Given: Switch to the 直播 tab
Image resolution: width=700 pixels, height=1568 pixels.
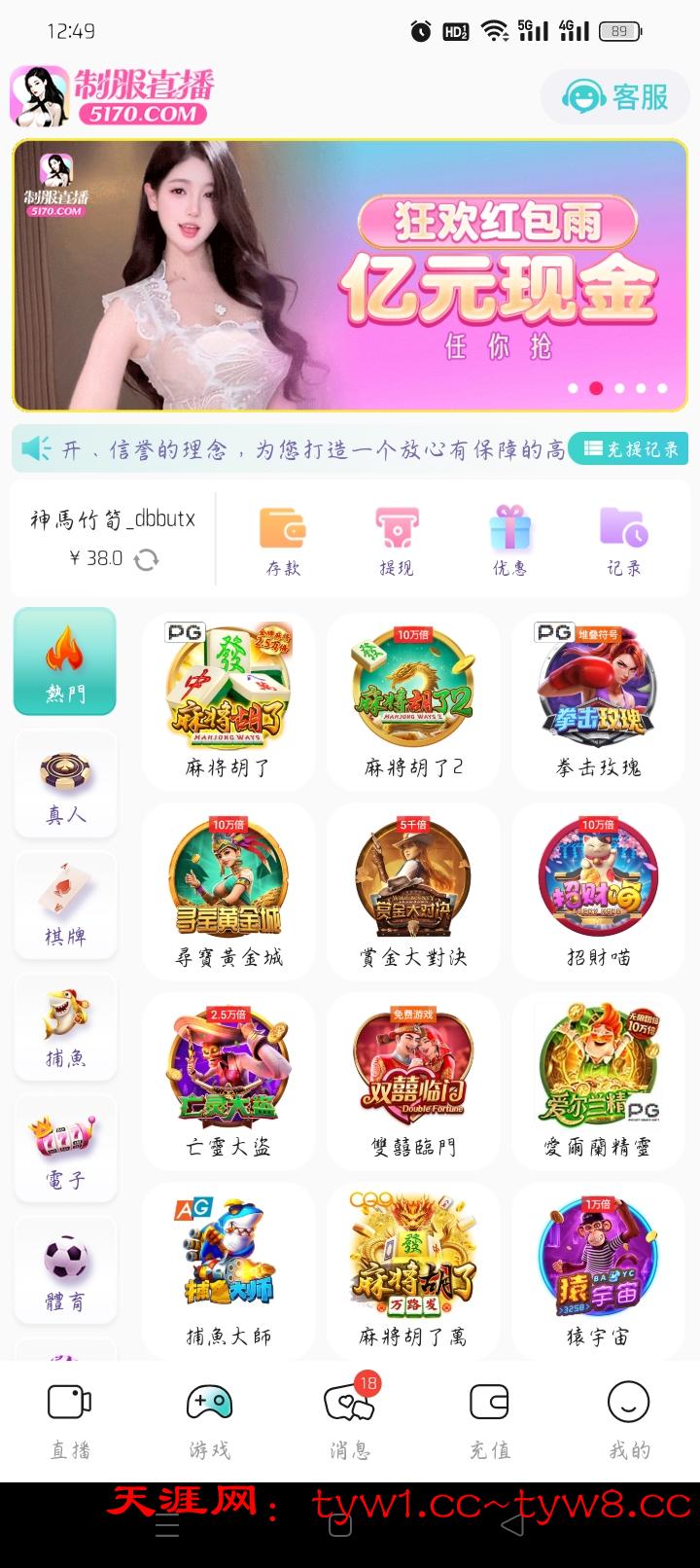Looking at the screenshot, I should 70,1421.
